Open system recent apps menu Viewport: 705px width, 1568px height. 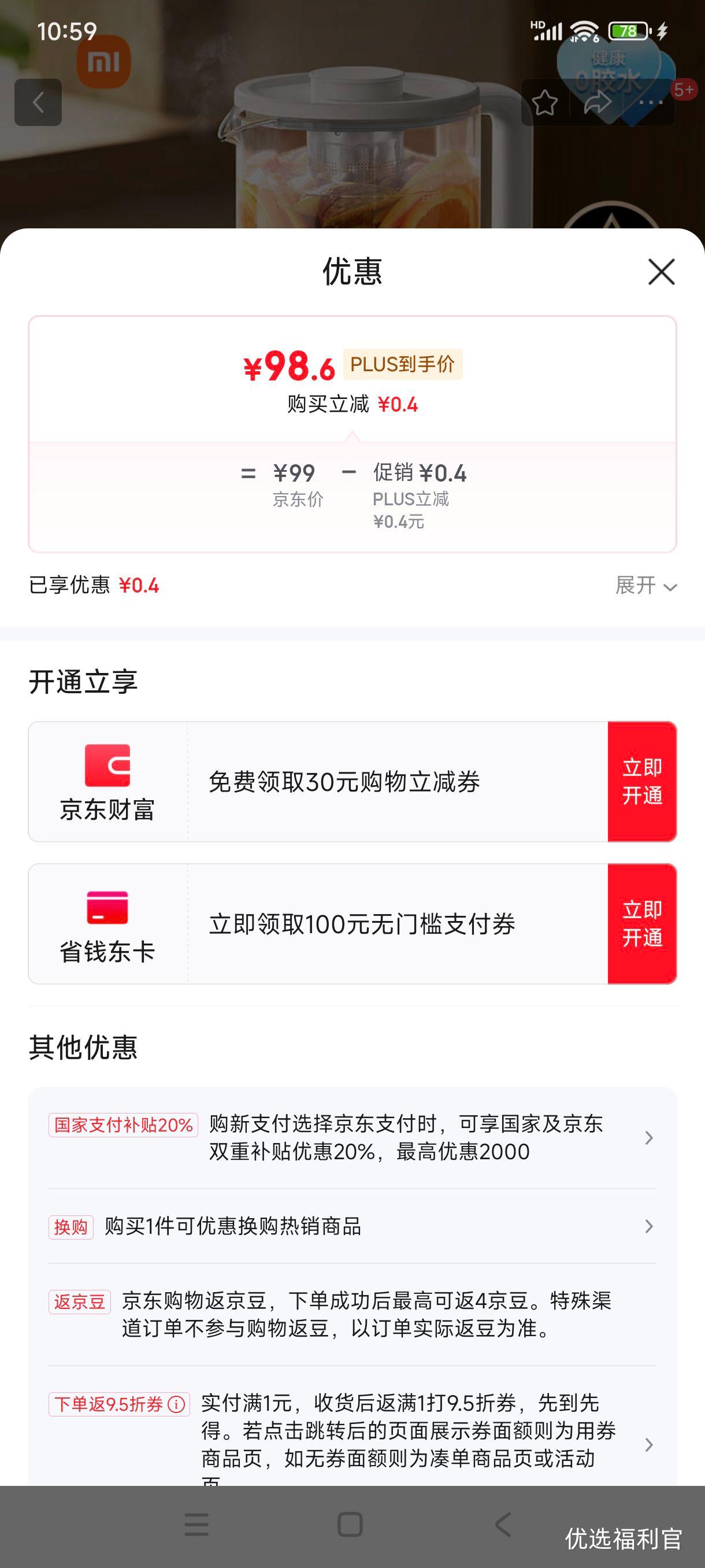click(x=196, y=1524)
